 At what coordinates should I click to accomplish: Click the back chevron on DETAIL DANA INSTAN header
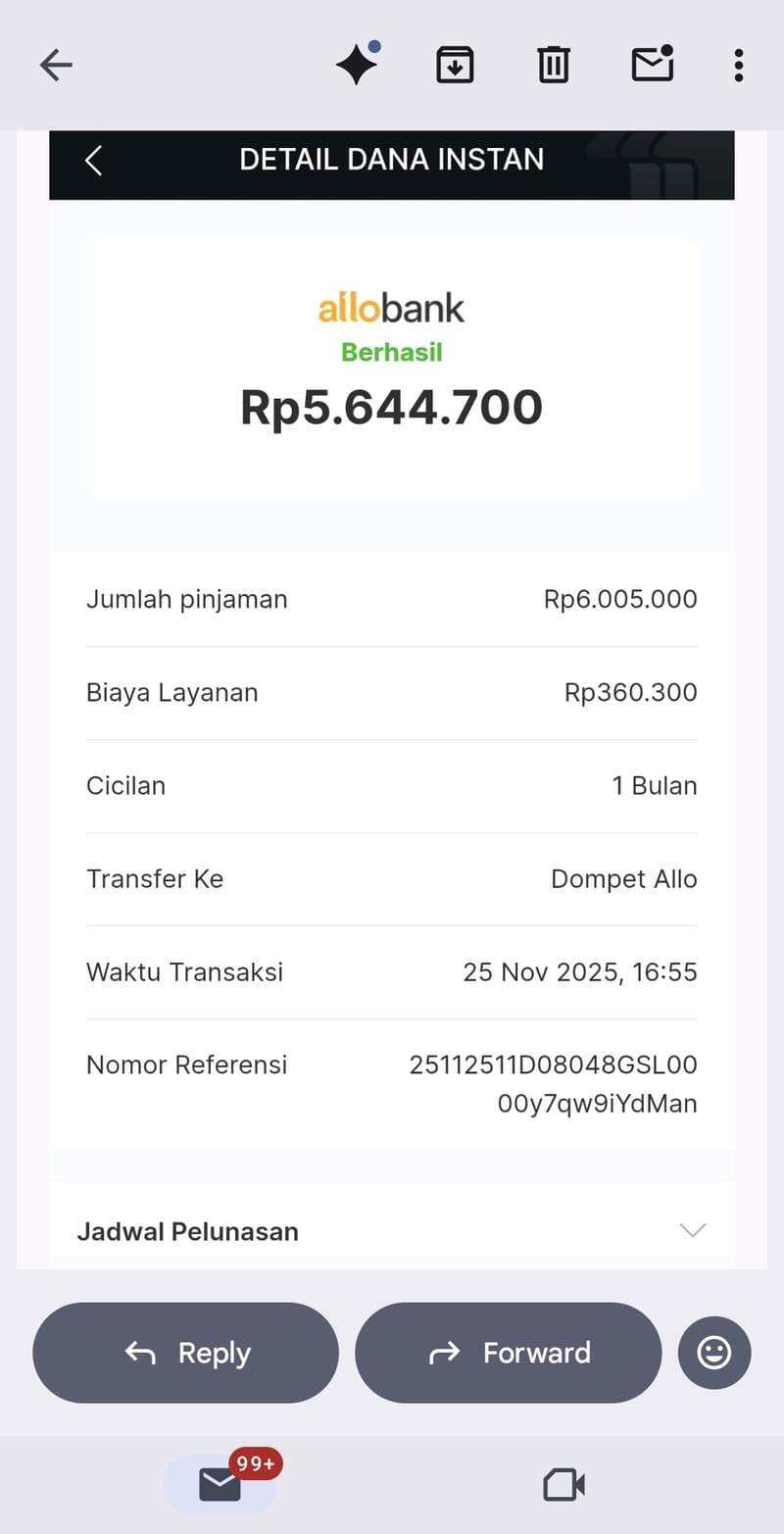(93, 160)
